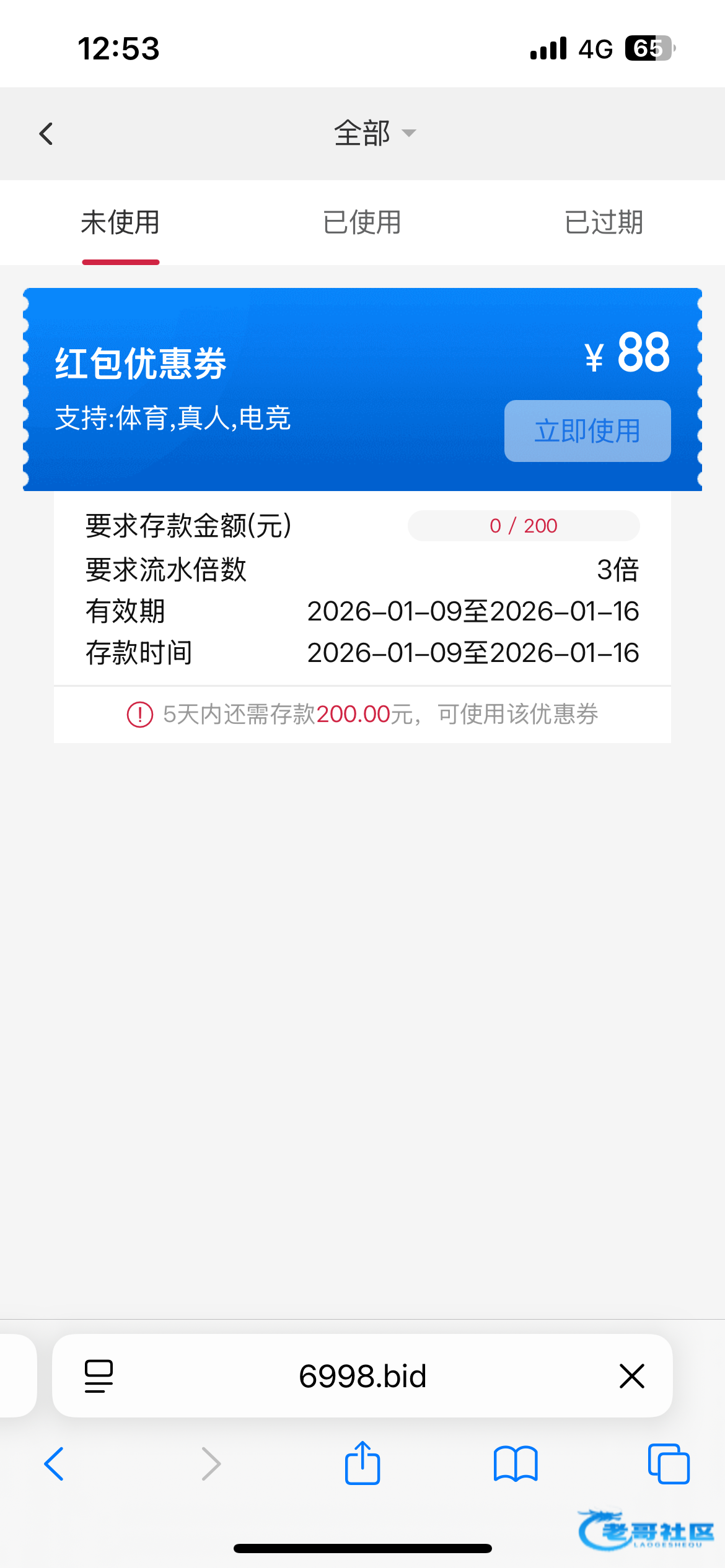Open the 全部 category dropdown
The height and width of the screenshot is (1568, 725).
pos(374,133)
